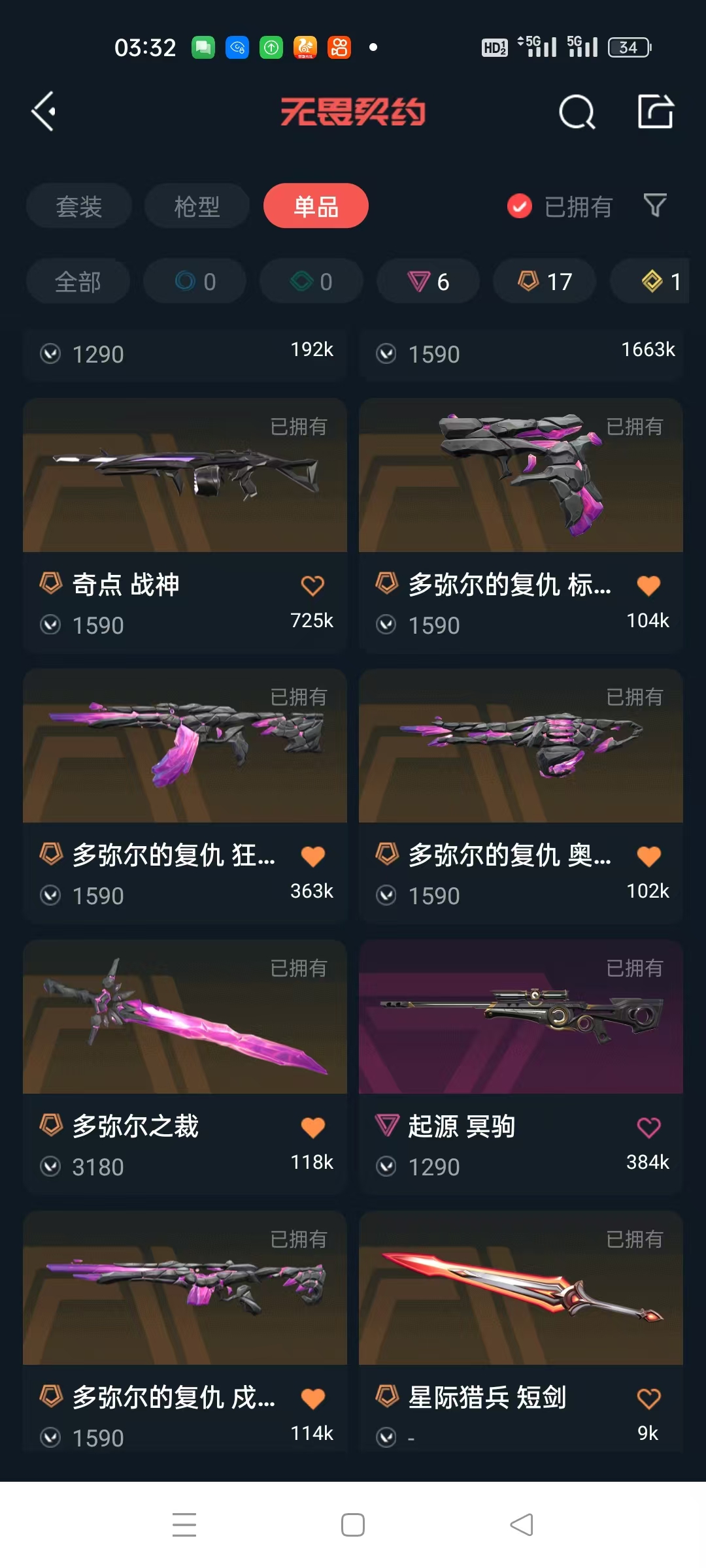
Task: Filter by the pink-triangle tier chip with 6
Action: pos(428,282)
